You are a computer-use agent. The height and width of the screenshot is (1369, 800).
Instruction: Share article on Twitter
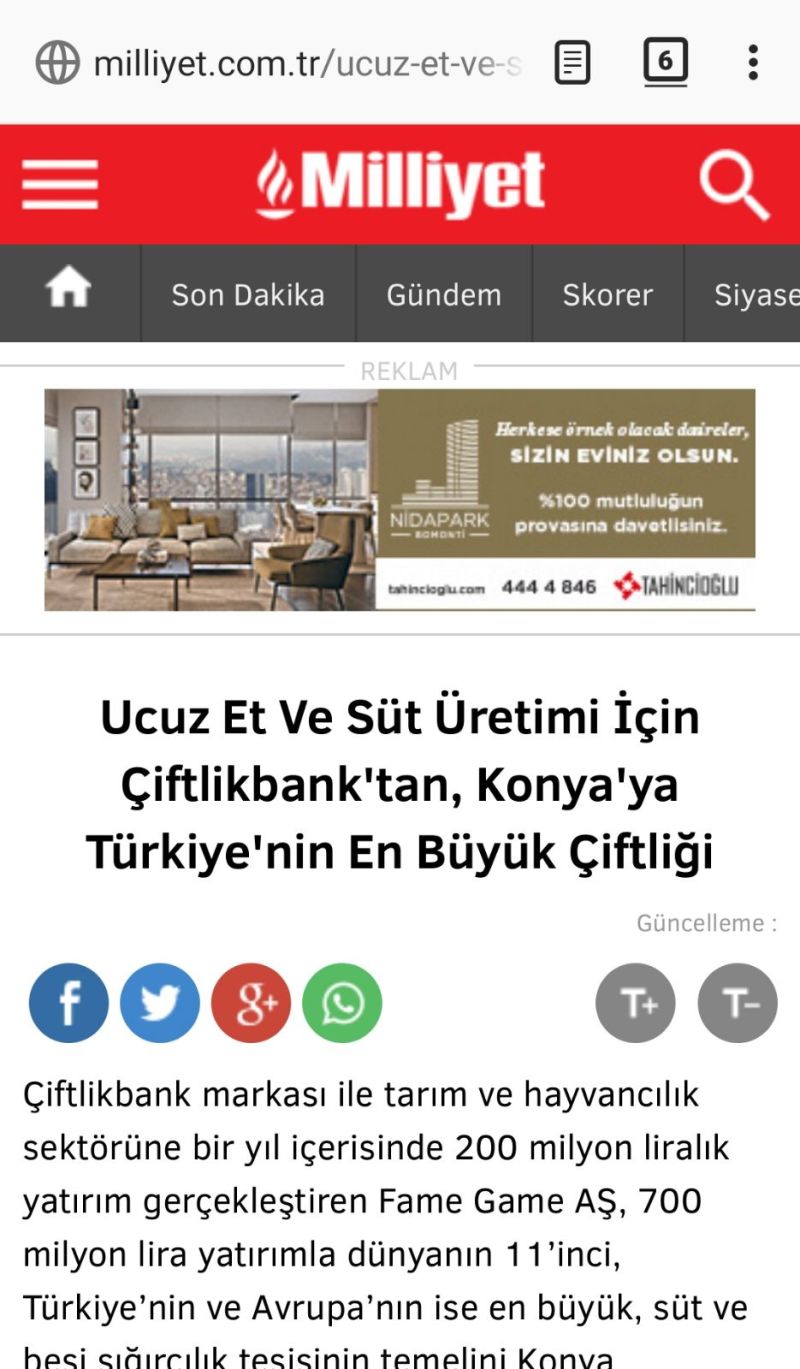tap(160, 1003)
